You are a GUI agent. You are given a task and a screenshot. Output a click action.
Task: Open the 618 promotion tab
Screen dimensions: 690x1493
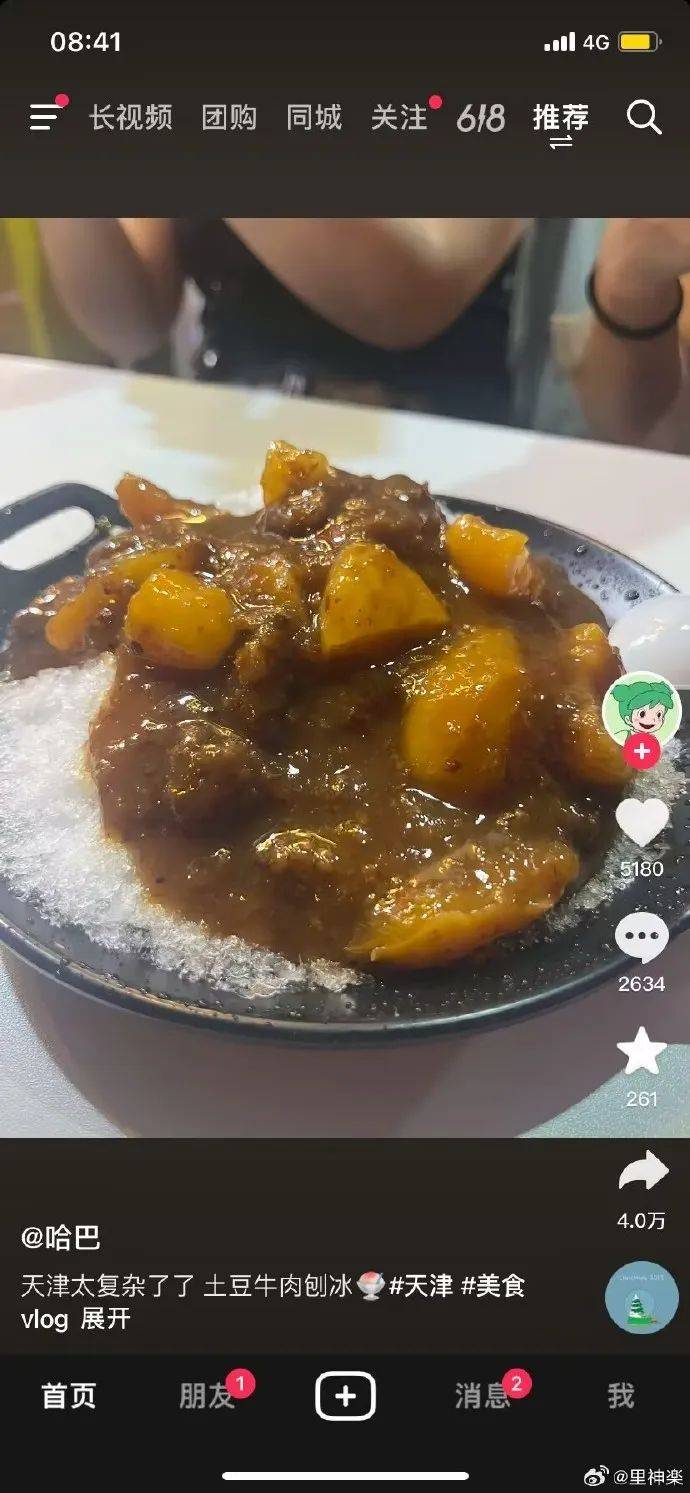pyautogui.click(x=481, y=118)
